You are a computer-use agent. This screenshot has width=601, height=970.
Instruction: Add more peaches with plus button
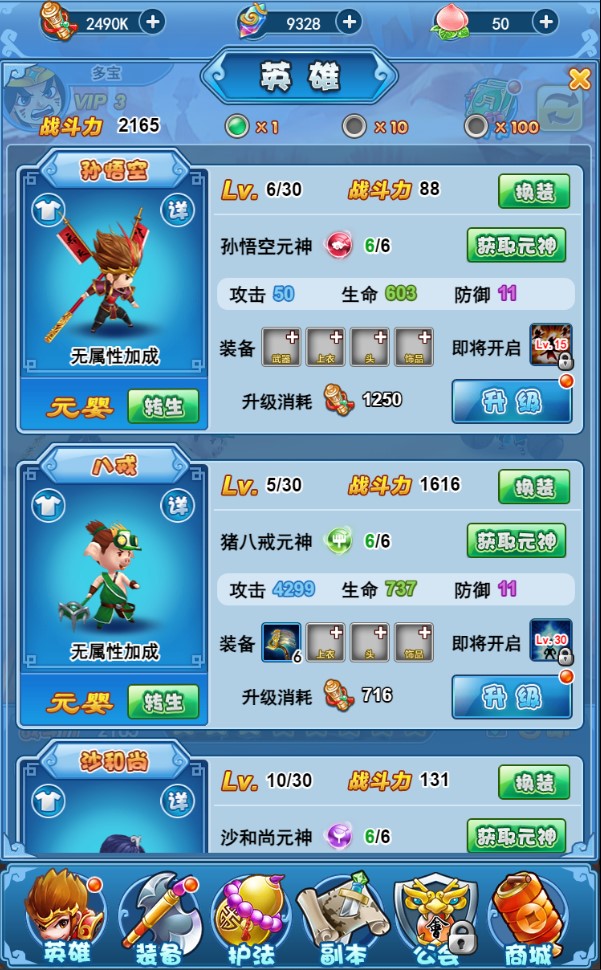545,21
